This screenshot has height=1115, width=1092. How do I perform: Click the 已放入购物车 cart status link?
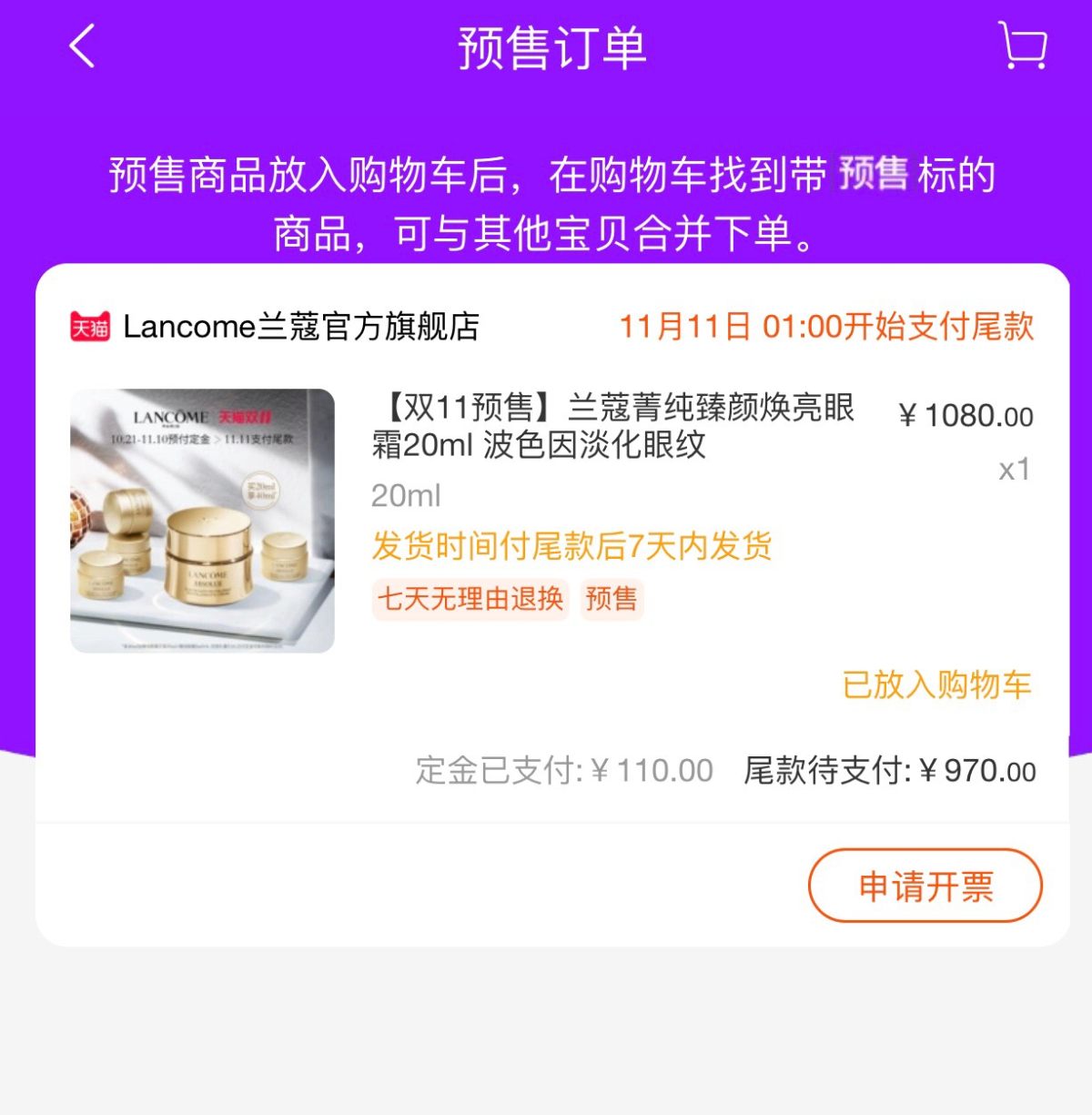[938, 688]
